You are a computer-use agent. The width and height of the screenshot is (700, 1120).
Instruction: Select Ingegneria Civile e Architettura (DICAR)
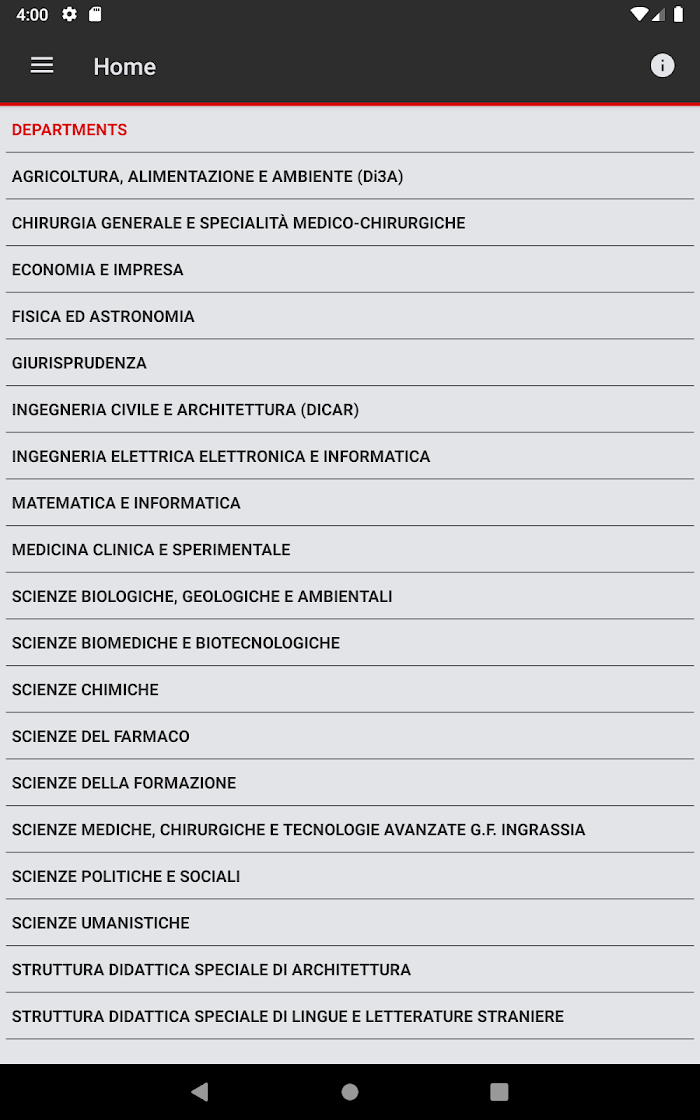pyautogui.click(x=350, y=409)
